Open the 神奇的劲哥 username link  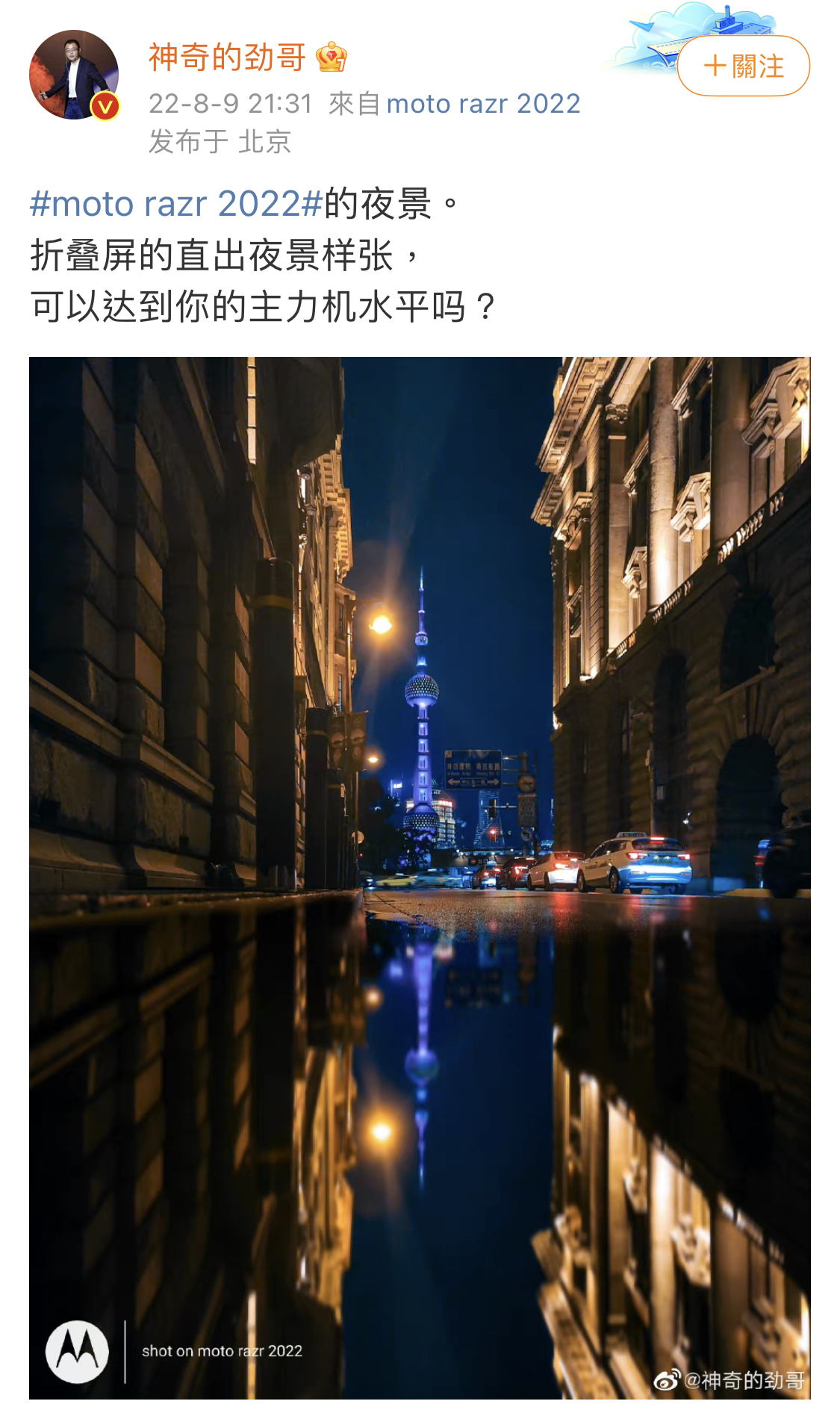pos(227,58)
